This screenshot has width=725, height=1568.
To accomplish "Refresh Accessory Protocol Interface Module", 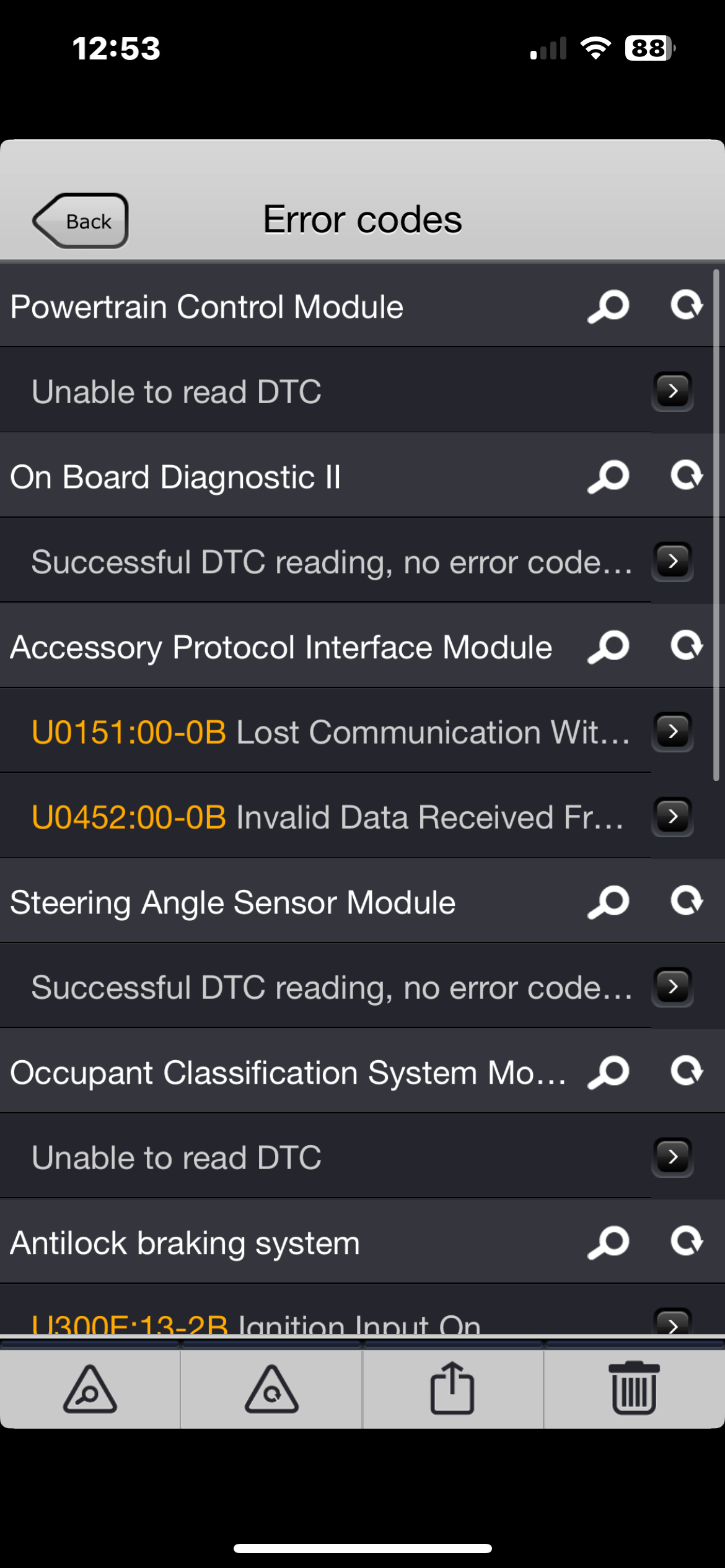I will tap(687, 646).
